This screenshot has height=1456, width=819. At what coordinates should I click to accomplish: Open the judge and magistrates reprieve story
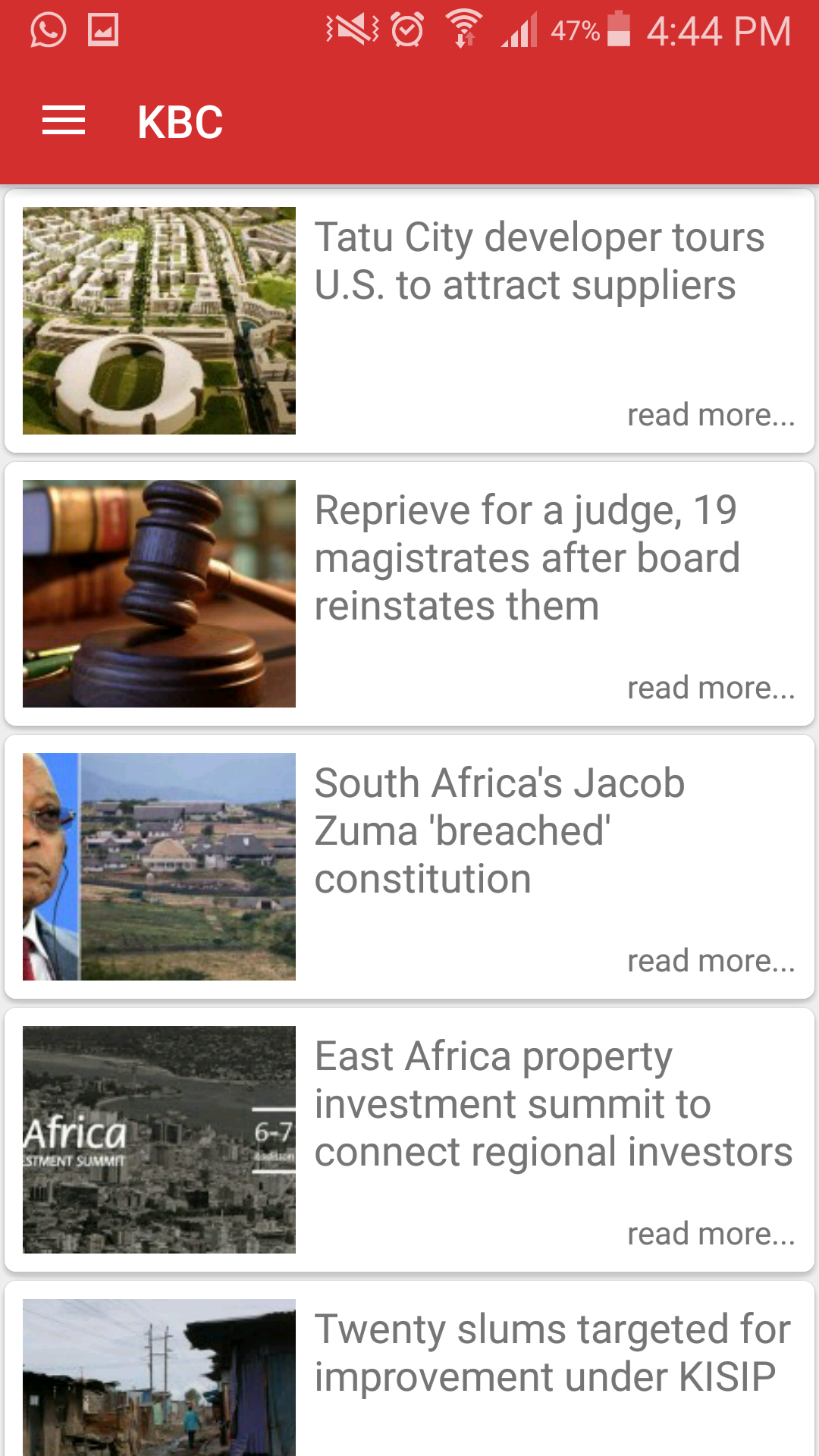(x=526, y=558)
